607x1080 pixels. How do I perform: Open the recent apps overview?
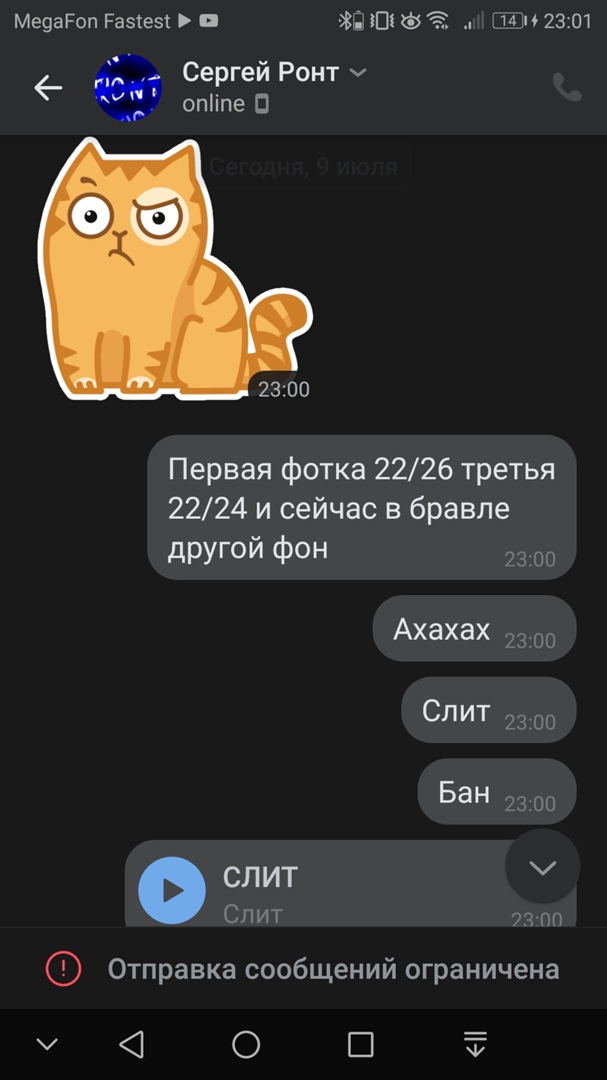(x=360, y=1045)
